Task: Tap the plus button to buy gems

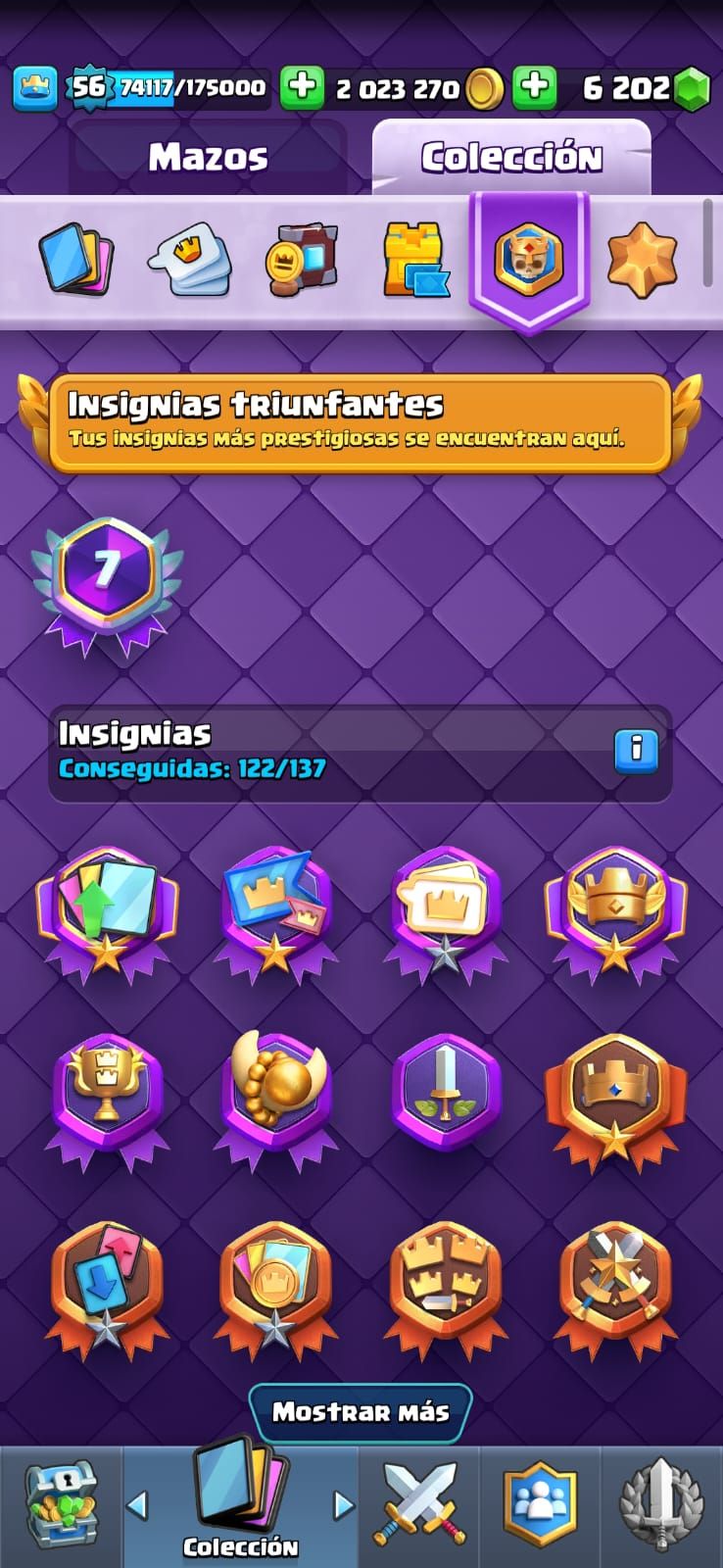Action: (534, 87)
